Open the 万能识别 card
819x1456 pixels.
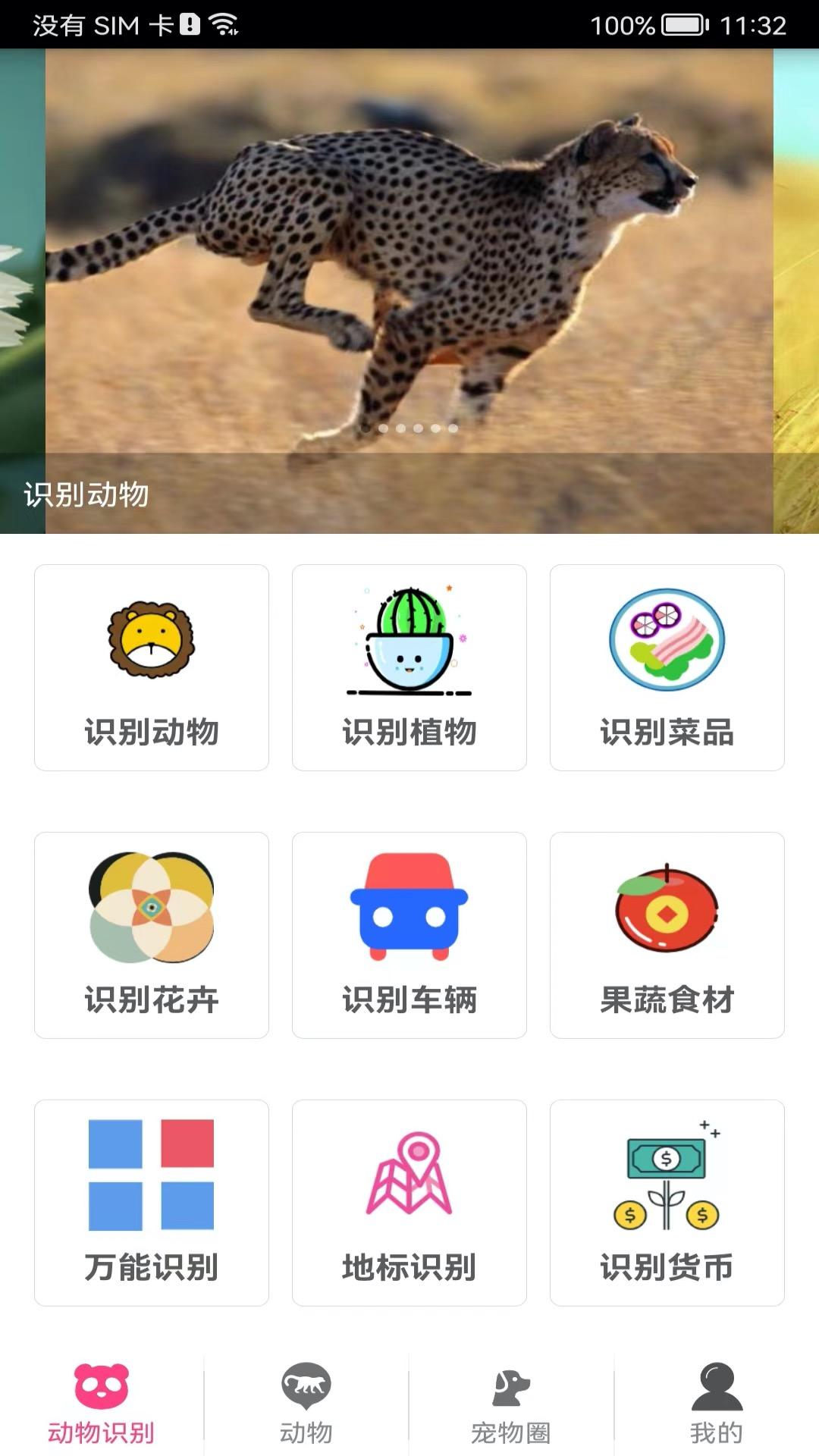(152, 1203)
